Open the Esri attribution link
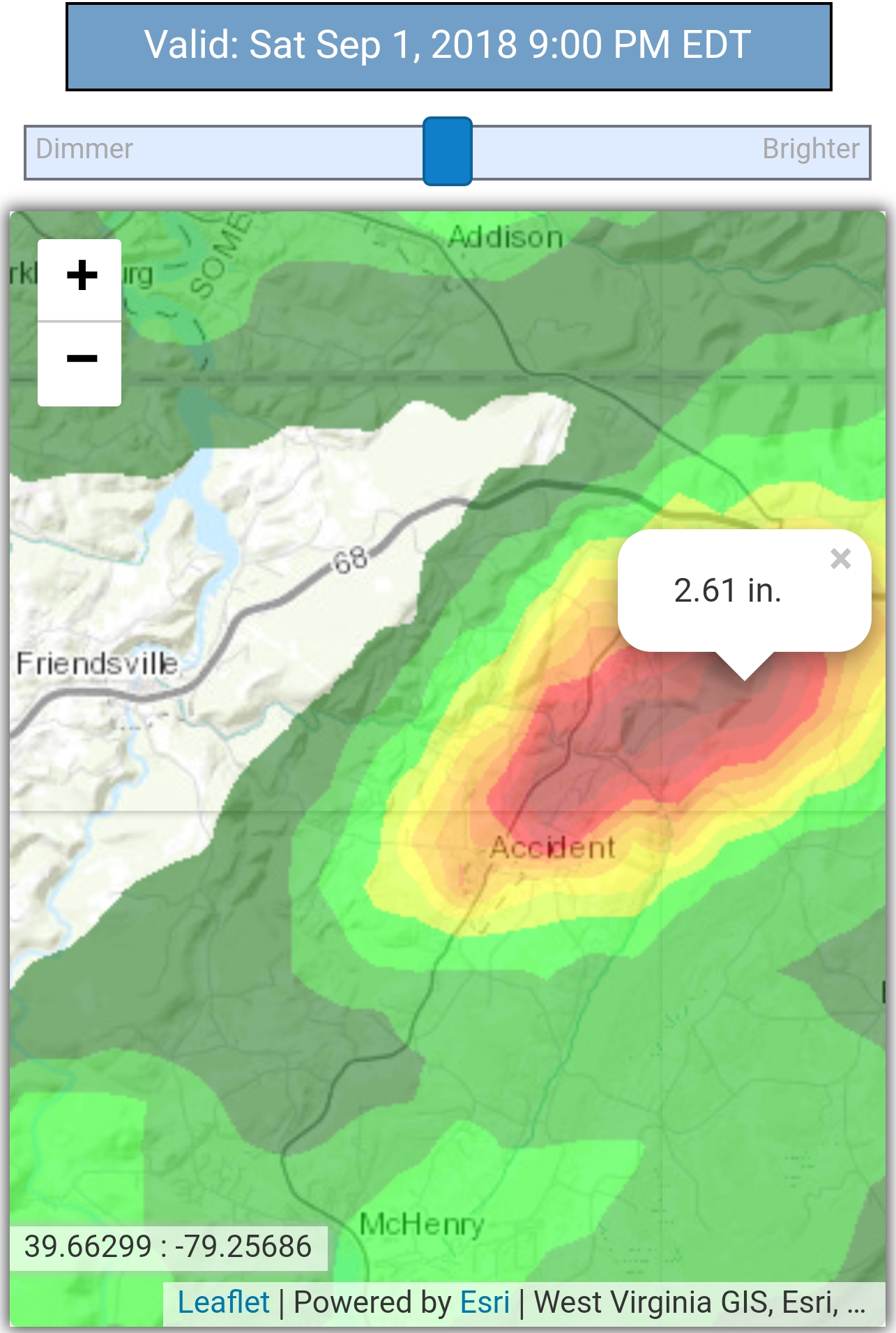The width and height of the screenshot is (896, 1333). point(485,1302)
